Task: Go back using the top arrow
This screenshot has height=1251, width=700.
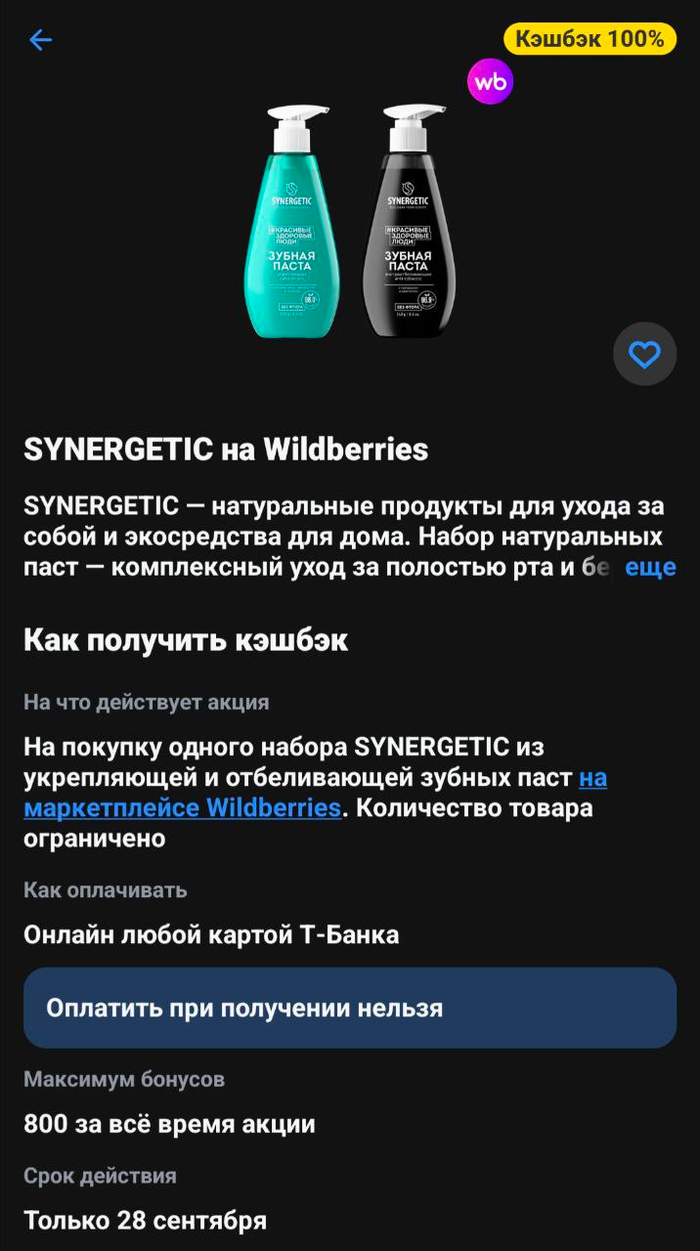Action: click(x=40, y=40)
